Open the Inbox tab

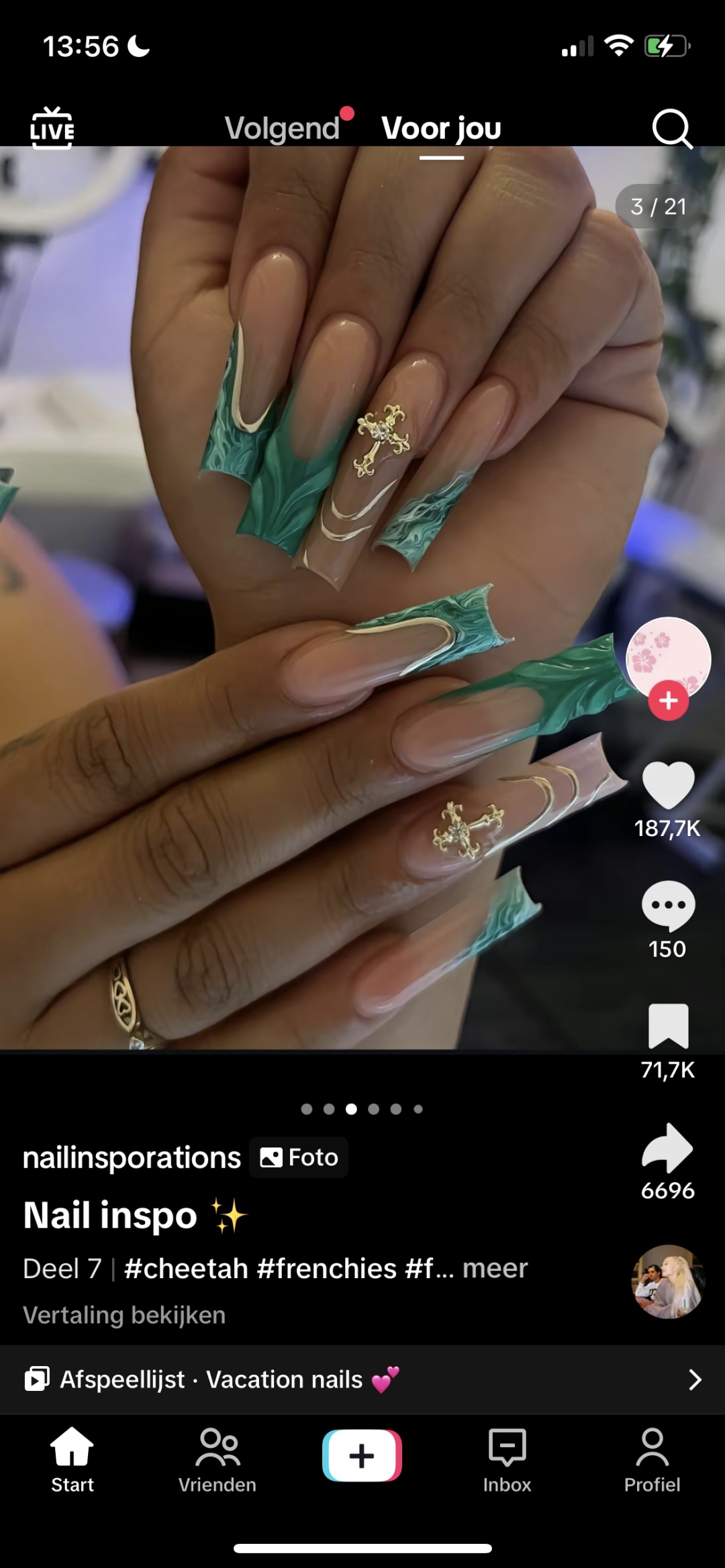[507, 1461]
